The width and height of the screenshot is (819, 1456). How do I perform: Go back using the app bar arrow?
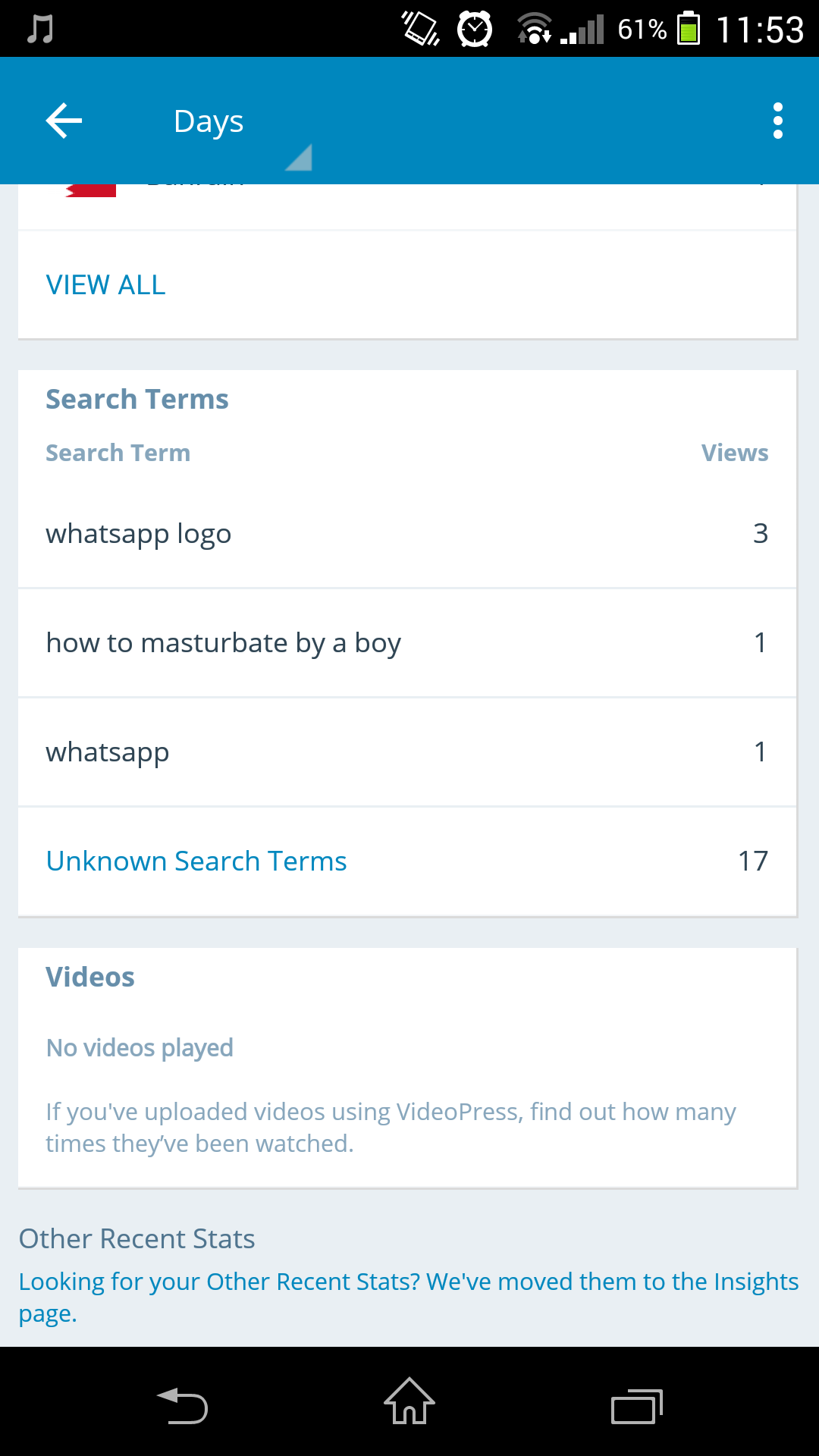[x=64, y=121]
